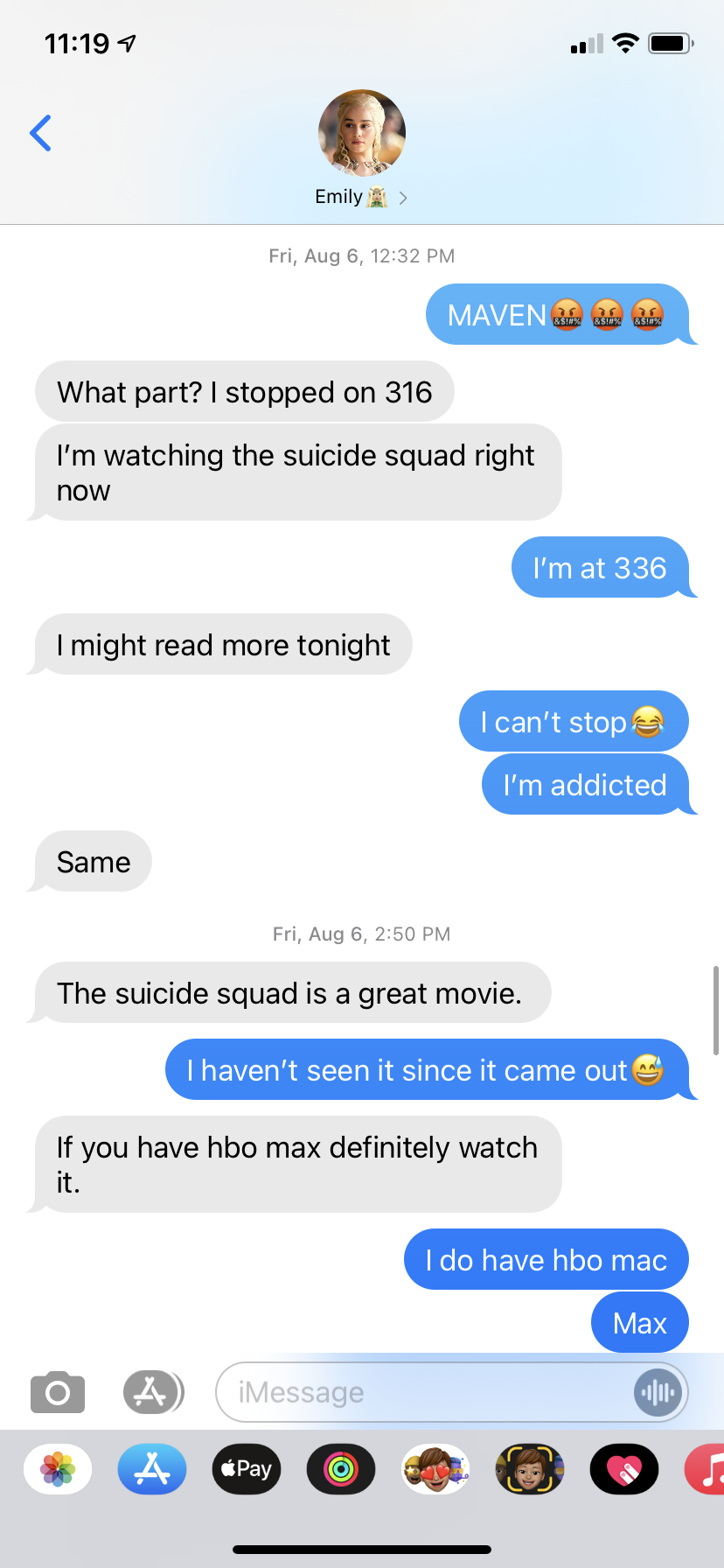Open the Fitness activity rings app
Image resolution: width=724 pixels, height=1568 pixels.
[x=341, y=1469]
